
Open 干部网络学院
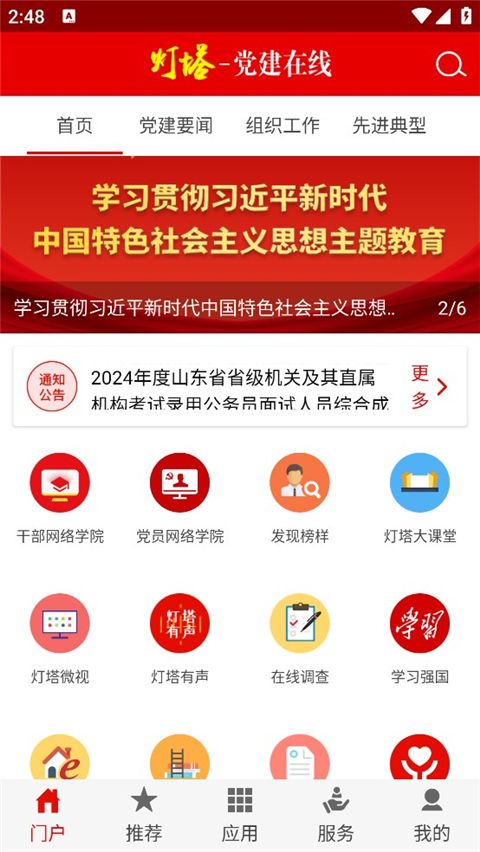(60, 498)
